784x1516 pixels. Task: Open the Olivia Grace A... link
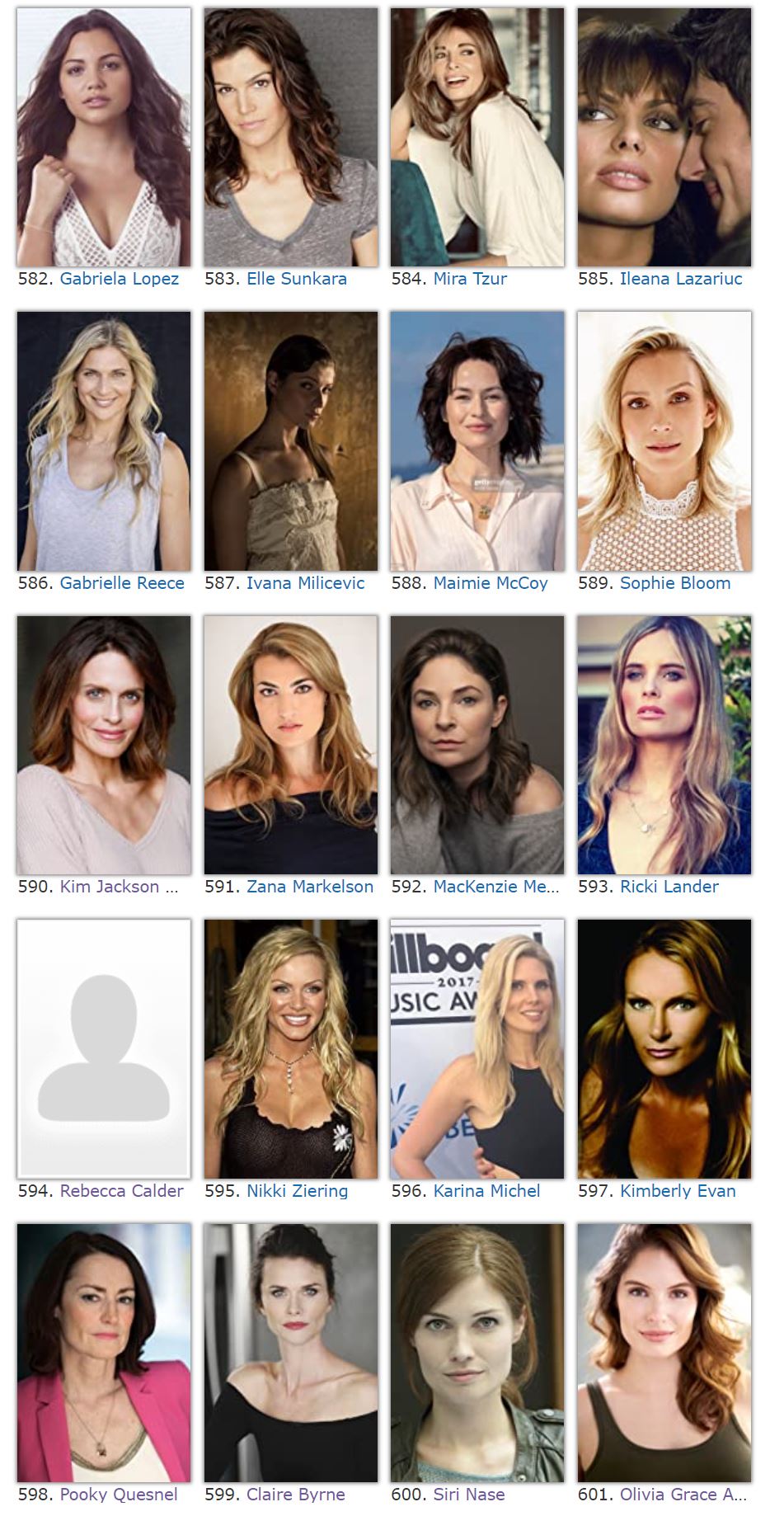(x=683, y=1495)
